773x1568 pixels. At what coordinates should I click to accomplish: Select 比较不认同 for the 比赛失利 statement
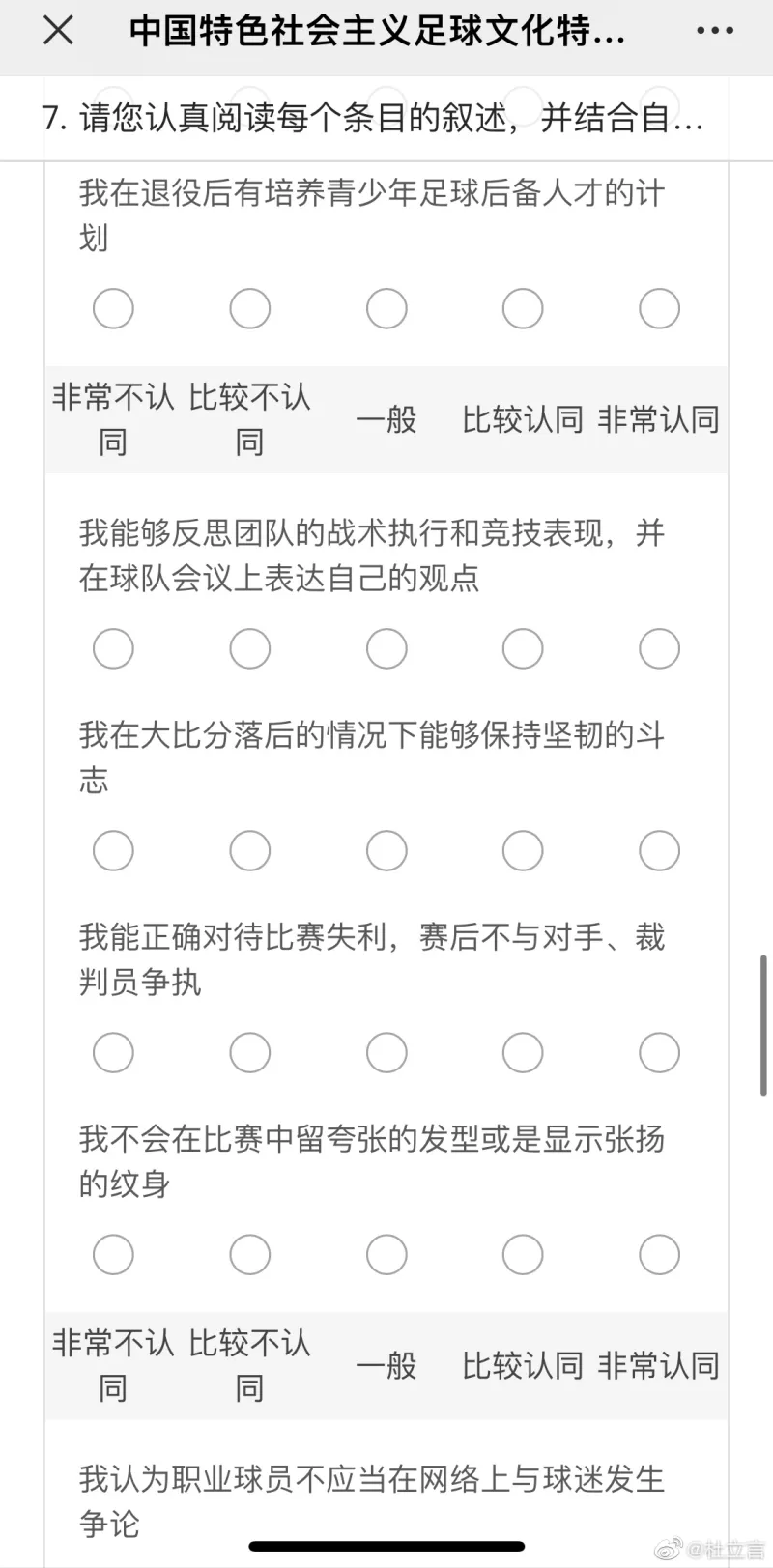(249, 1053)
